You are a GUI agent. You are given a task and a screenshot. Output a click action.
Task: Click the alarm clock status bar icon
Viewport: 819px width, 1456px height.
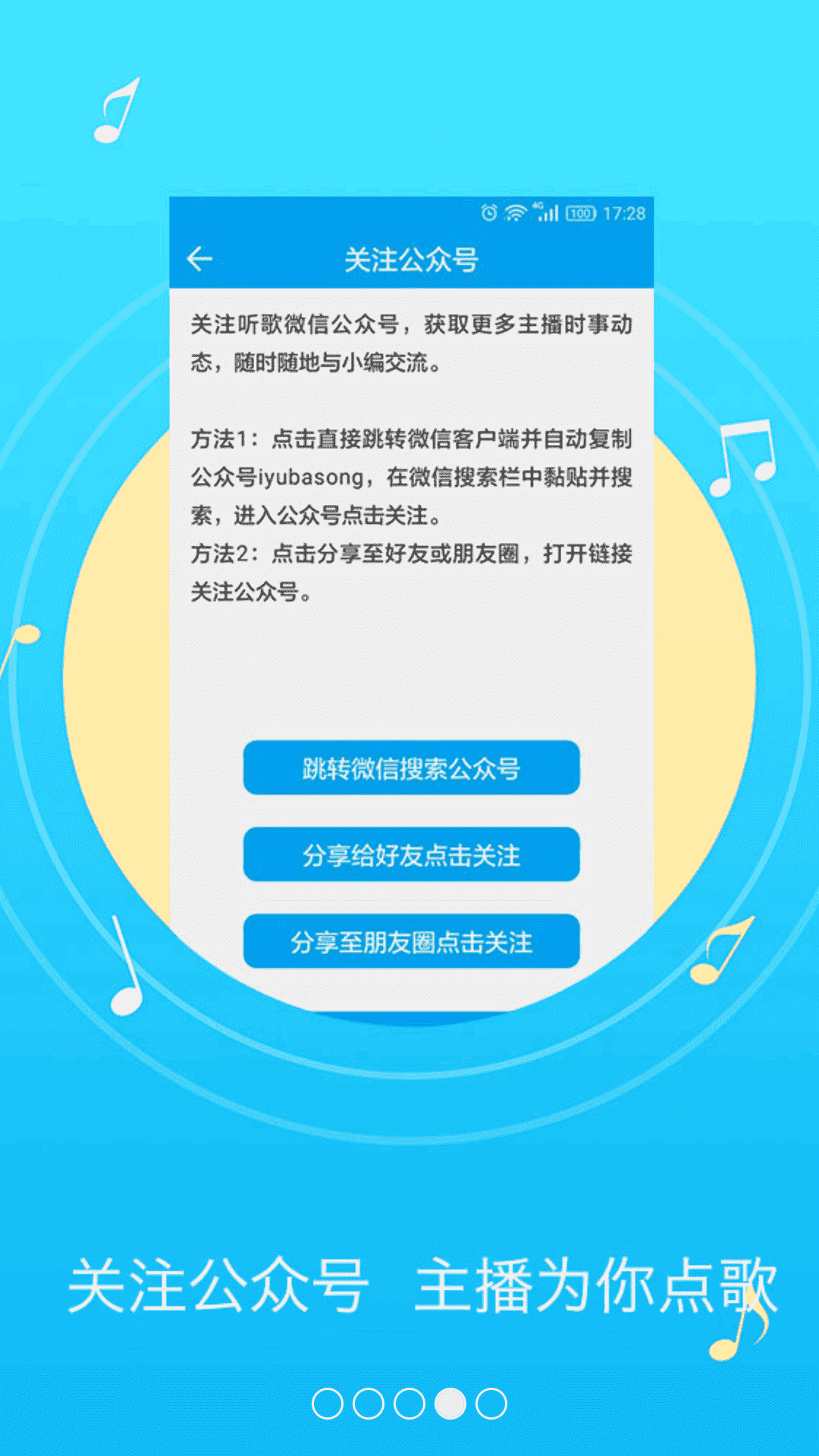[488, 213]
